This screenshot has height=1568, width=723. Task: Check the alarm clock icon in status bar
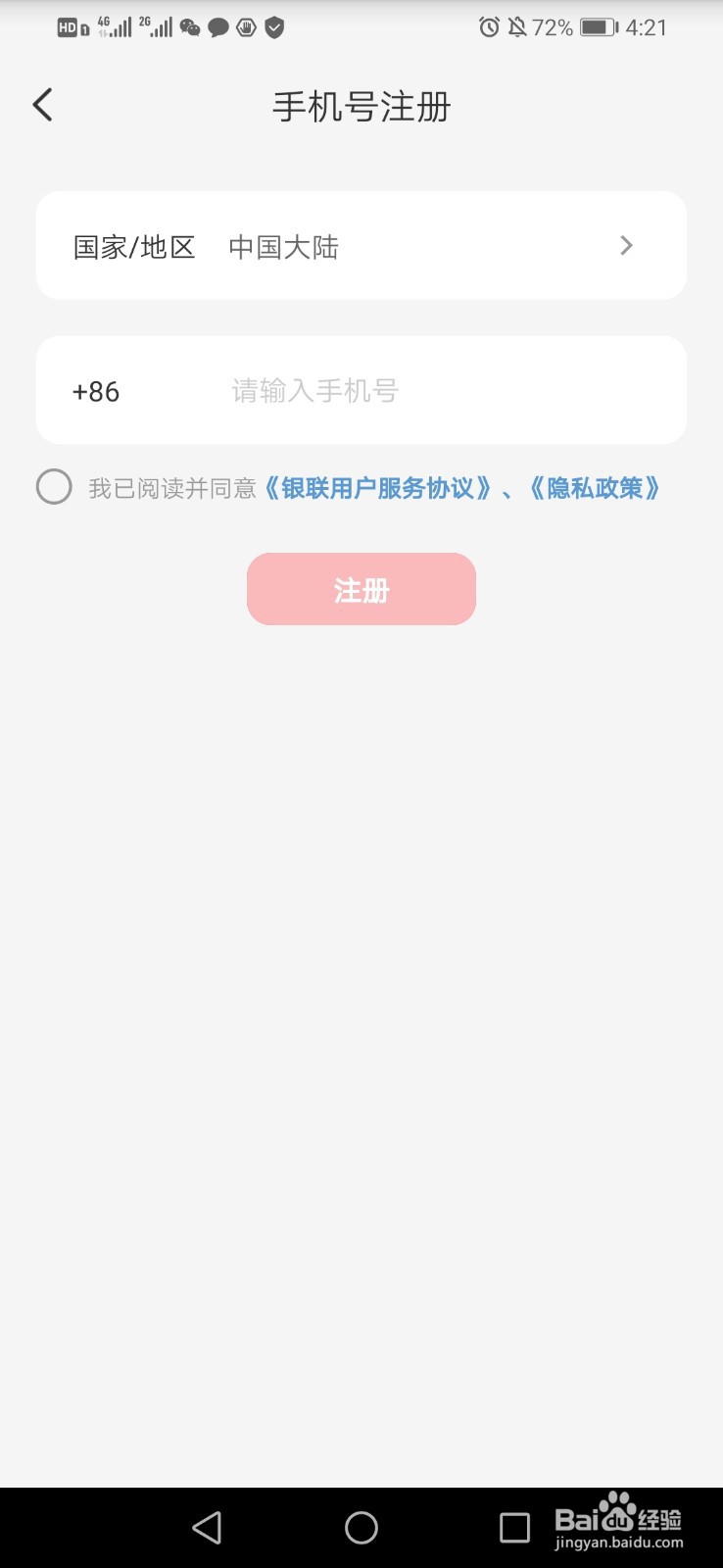[489, 26]
